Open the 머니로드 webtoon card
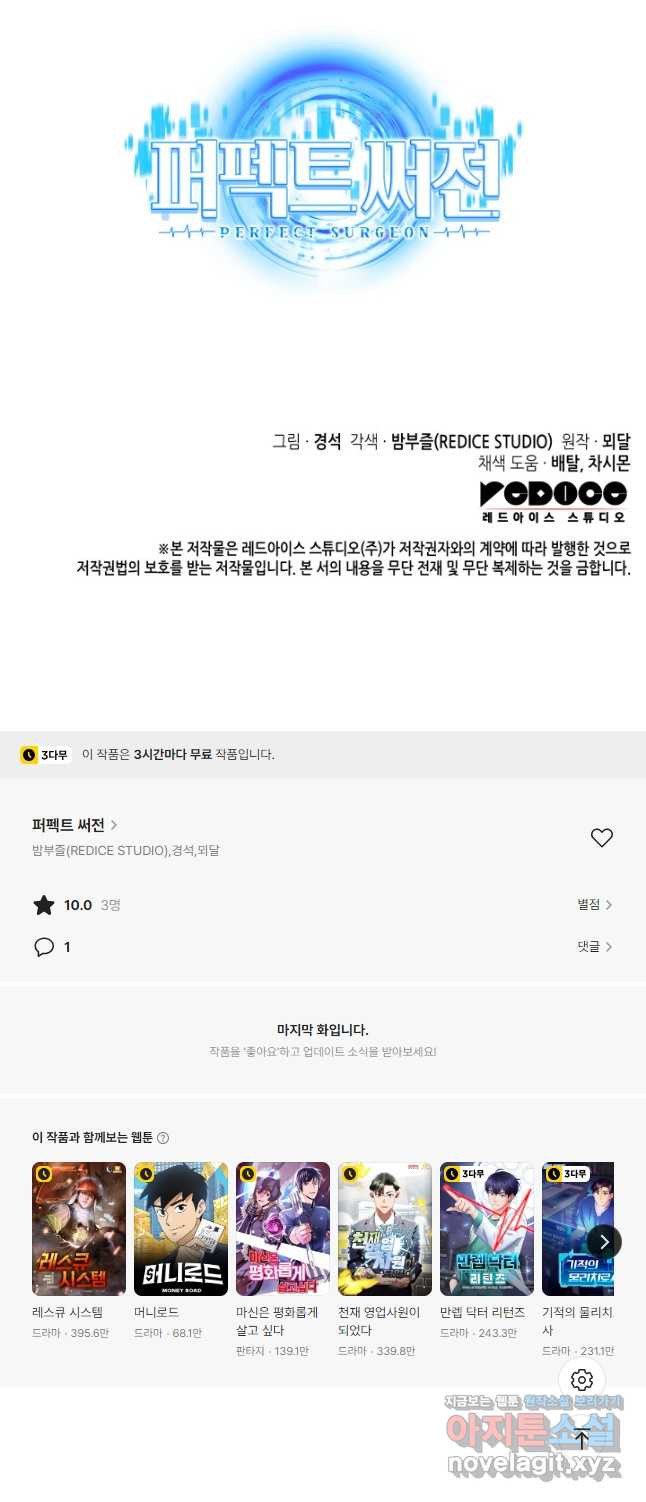646x1502 pixels. click(181, 1229)
